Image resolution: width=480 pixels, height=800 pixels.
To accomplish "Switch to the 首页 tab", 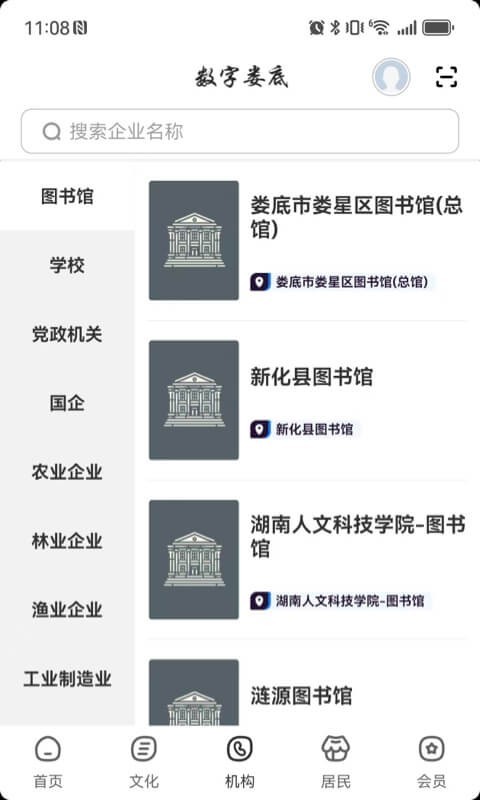I will click(48, 762).
